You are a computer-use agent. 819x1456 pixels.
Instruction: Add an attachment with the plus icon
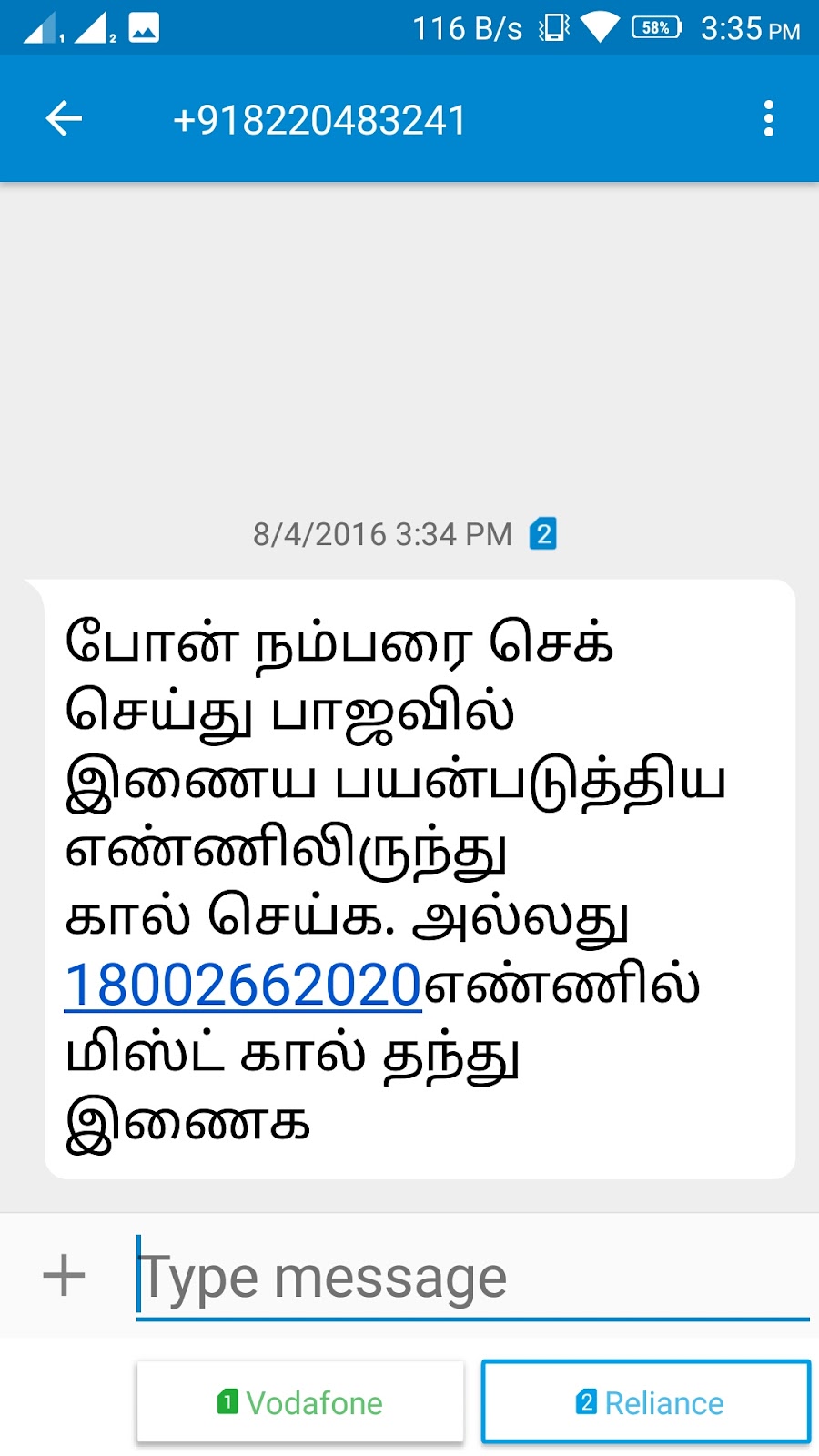(64, 1275)
